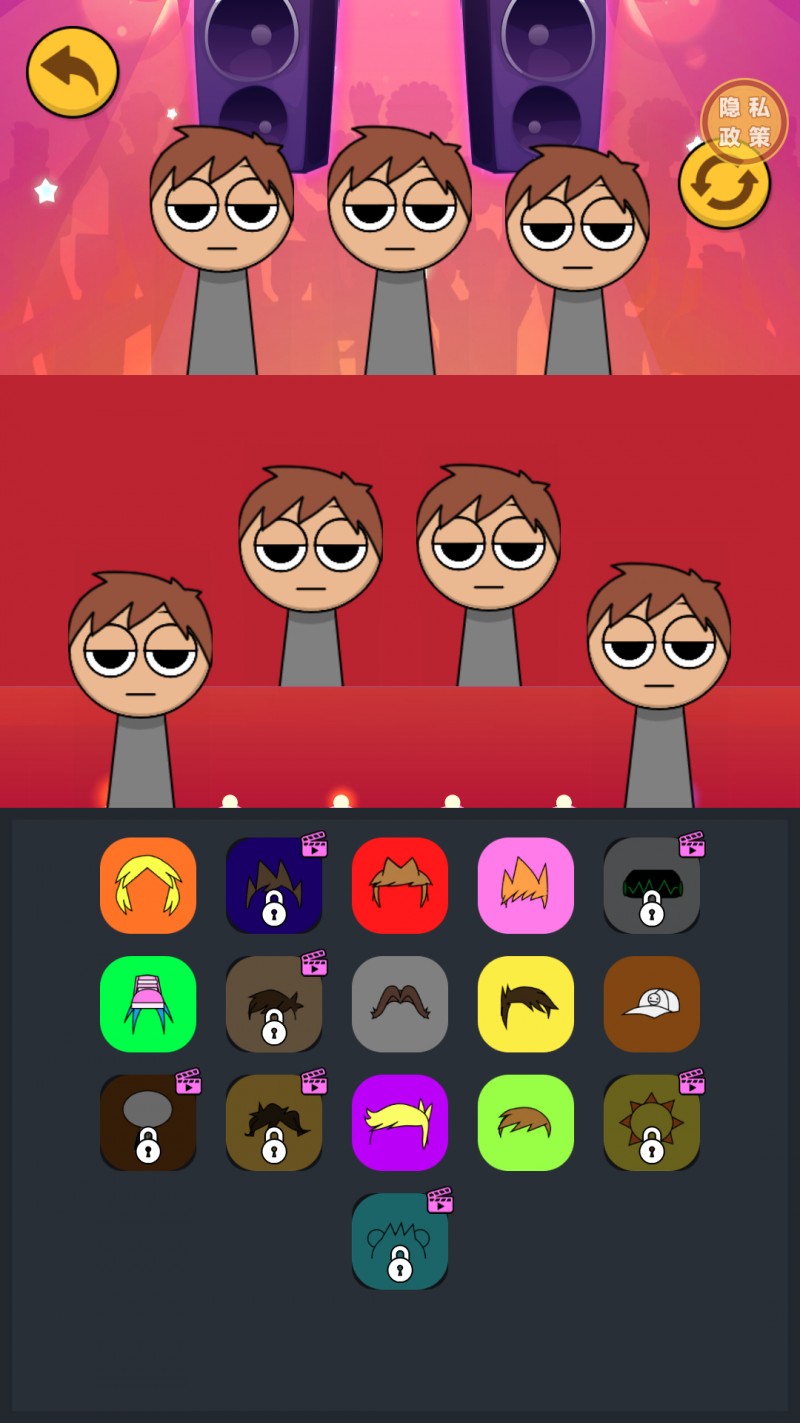800x1423 pixels.
Task: Unlock the teal bear-ear head tile
Action: 400,1241
